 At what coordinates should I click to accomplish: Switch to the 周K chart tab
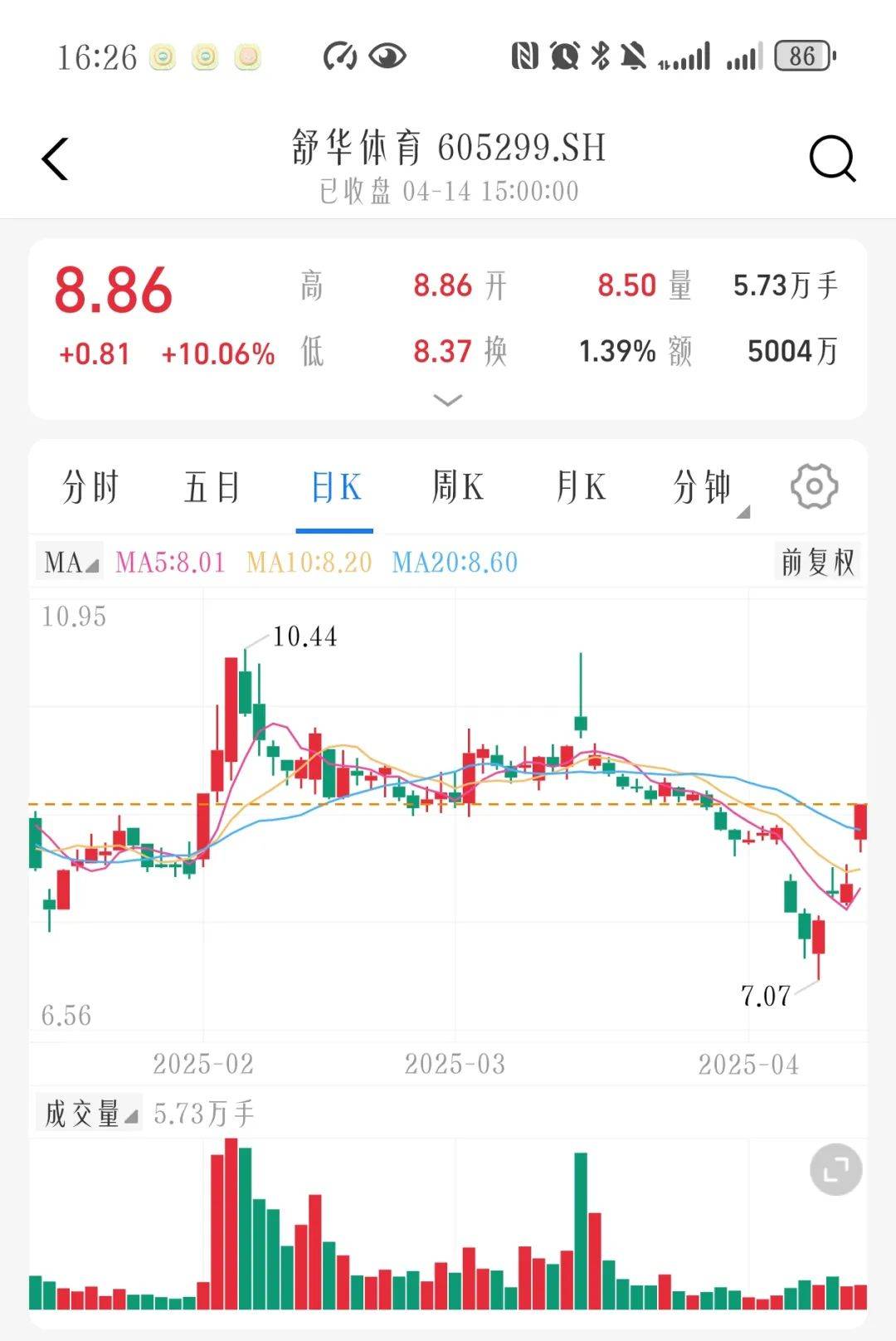(457, 487)
